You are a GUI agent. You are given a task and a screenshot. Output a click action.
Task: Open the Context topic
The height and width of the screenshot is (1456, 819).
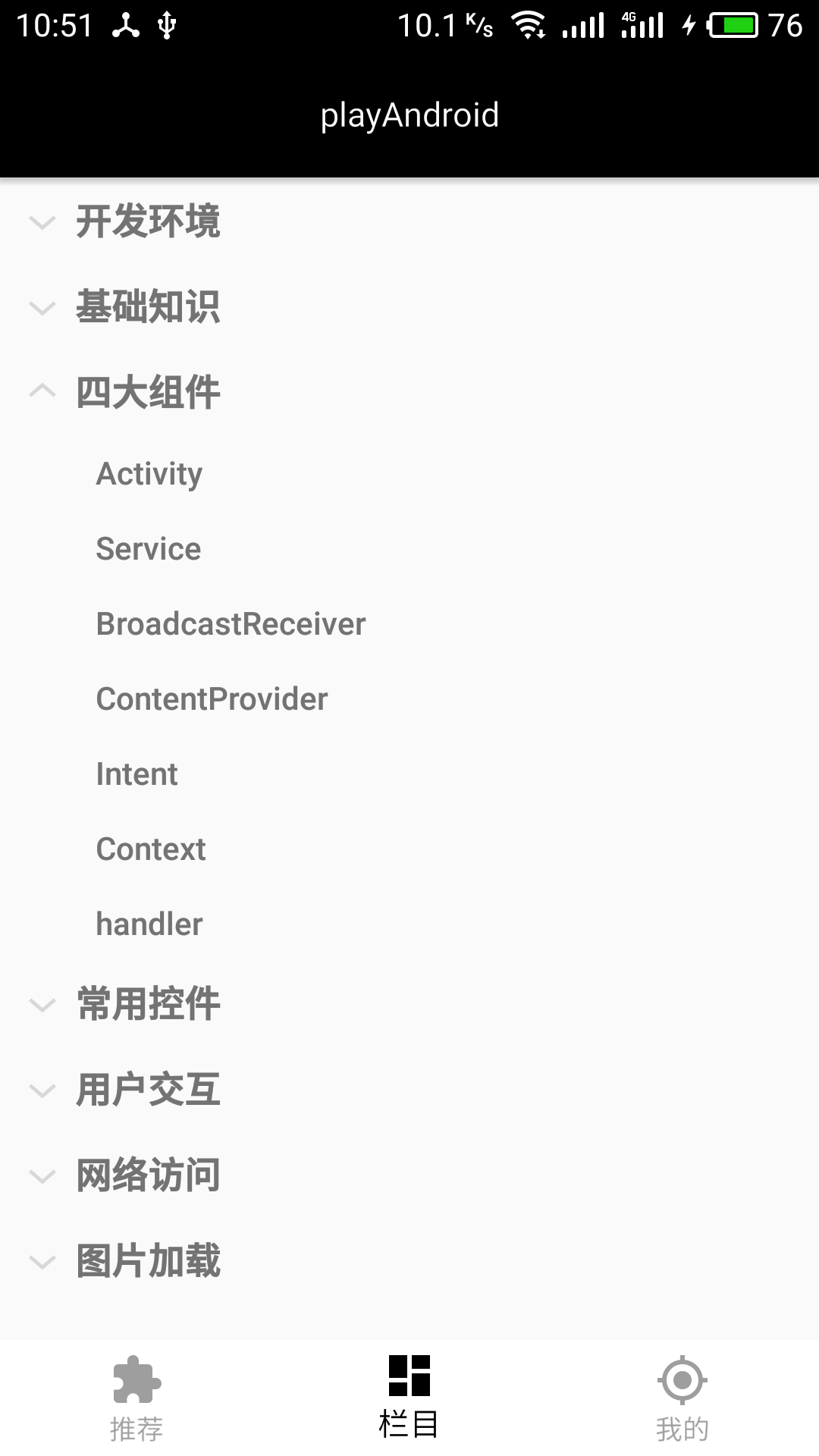click(409, 849)
